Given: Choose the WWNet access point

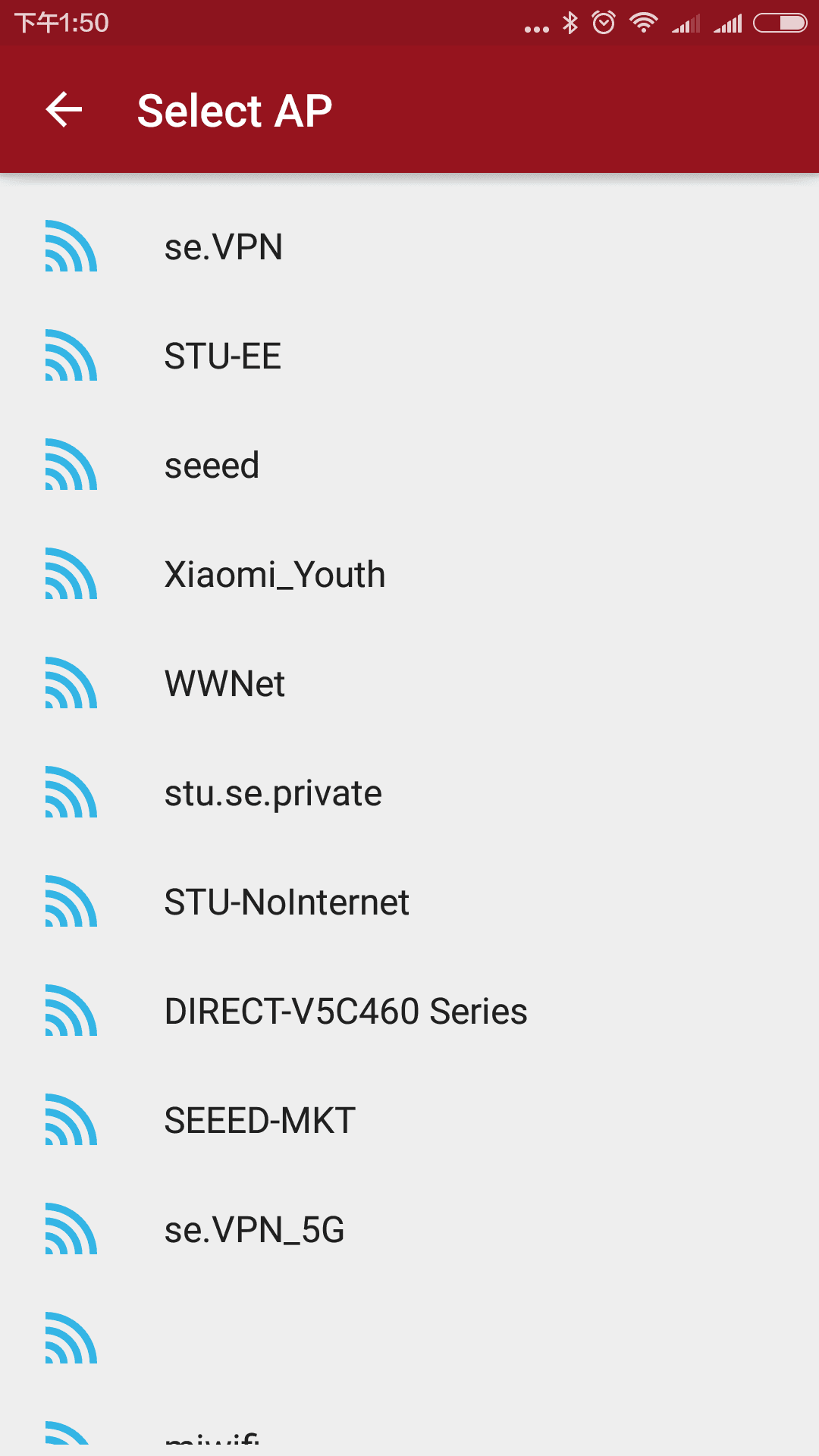Looking at the screenshot, I should tap(409, 683).
